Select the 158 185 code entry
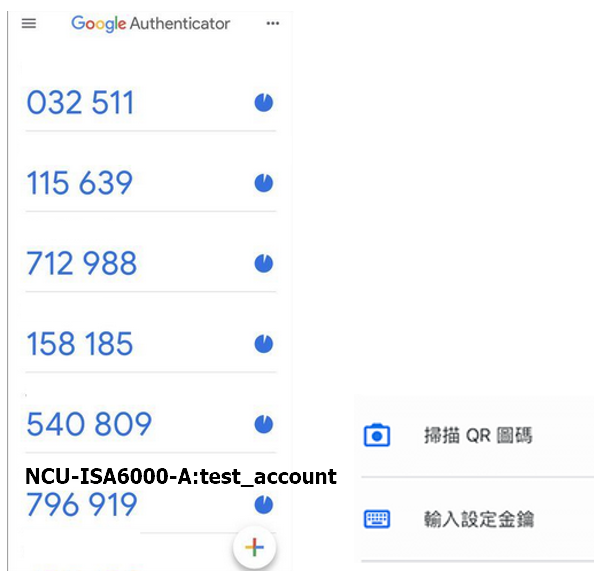603x582 pixels. pos(80,344)
